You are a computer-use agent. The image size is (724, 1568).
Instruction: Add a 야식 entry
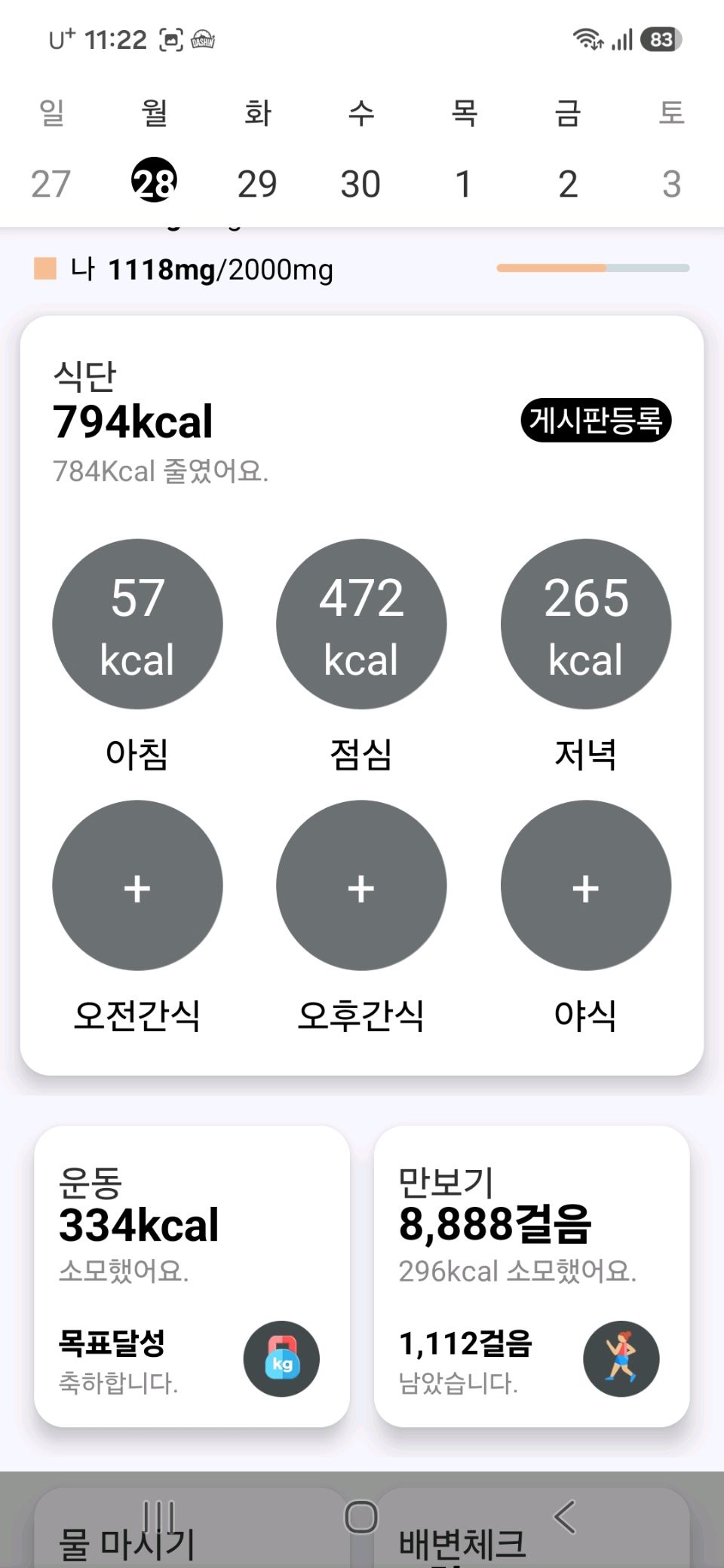[586, 886]
